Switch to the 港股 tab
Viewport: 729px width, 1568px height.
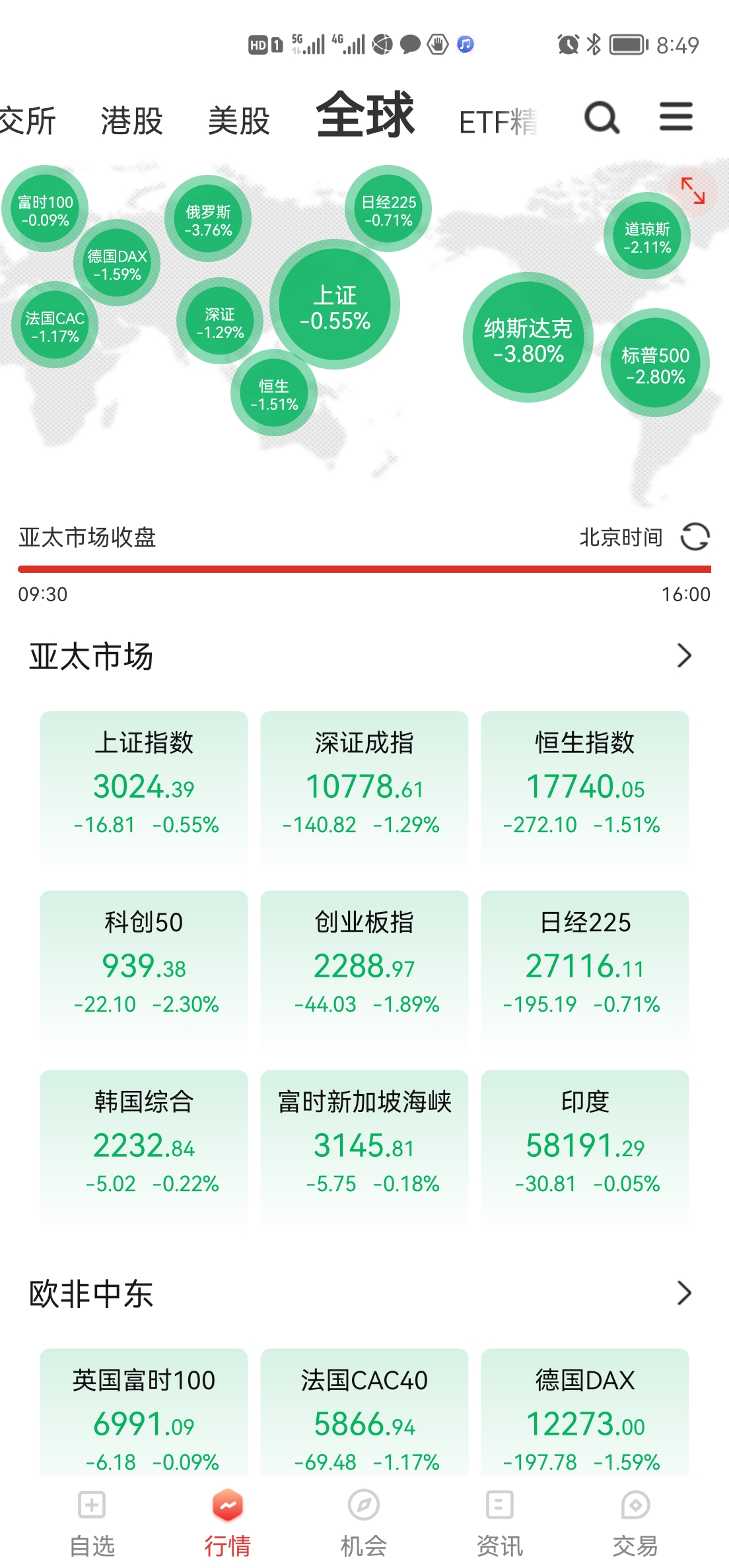click(131, 121)
